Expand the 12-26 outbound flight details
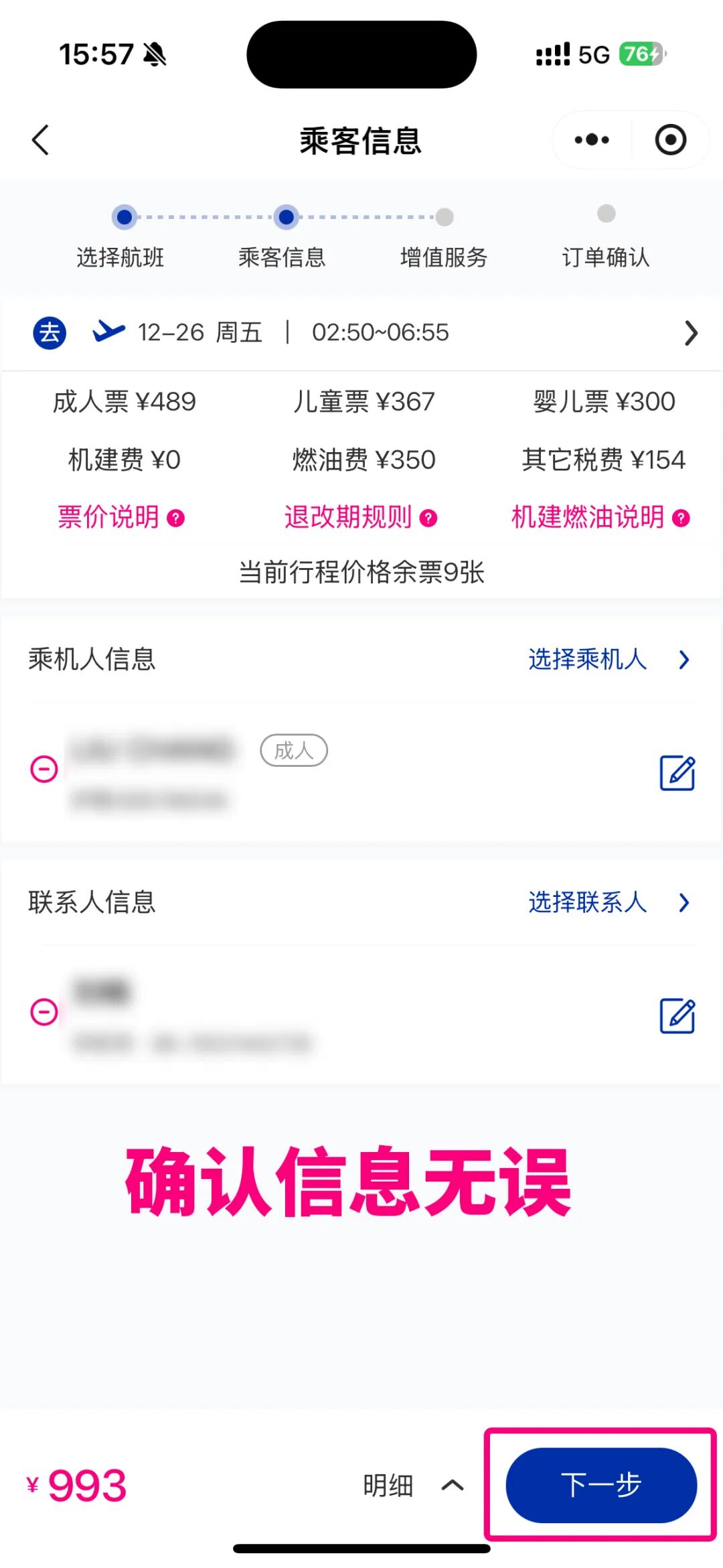The image size is (723, 1568). pyautogui.click(x=690, y=333)
